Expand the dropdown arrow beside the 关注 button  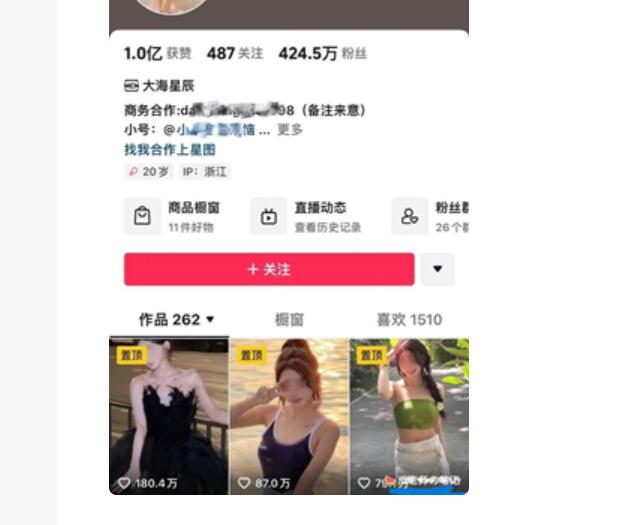click(437, 270)
